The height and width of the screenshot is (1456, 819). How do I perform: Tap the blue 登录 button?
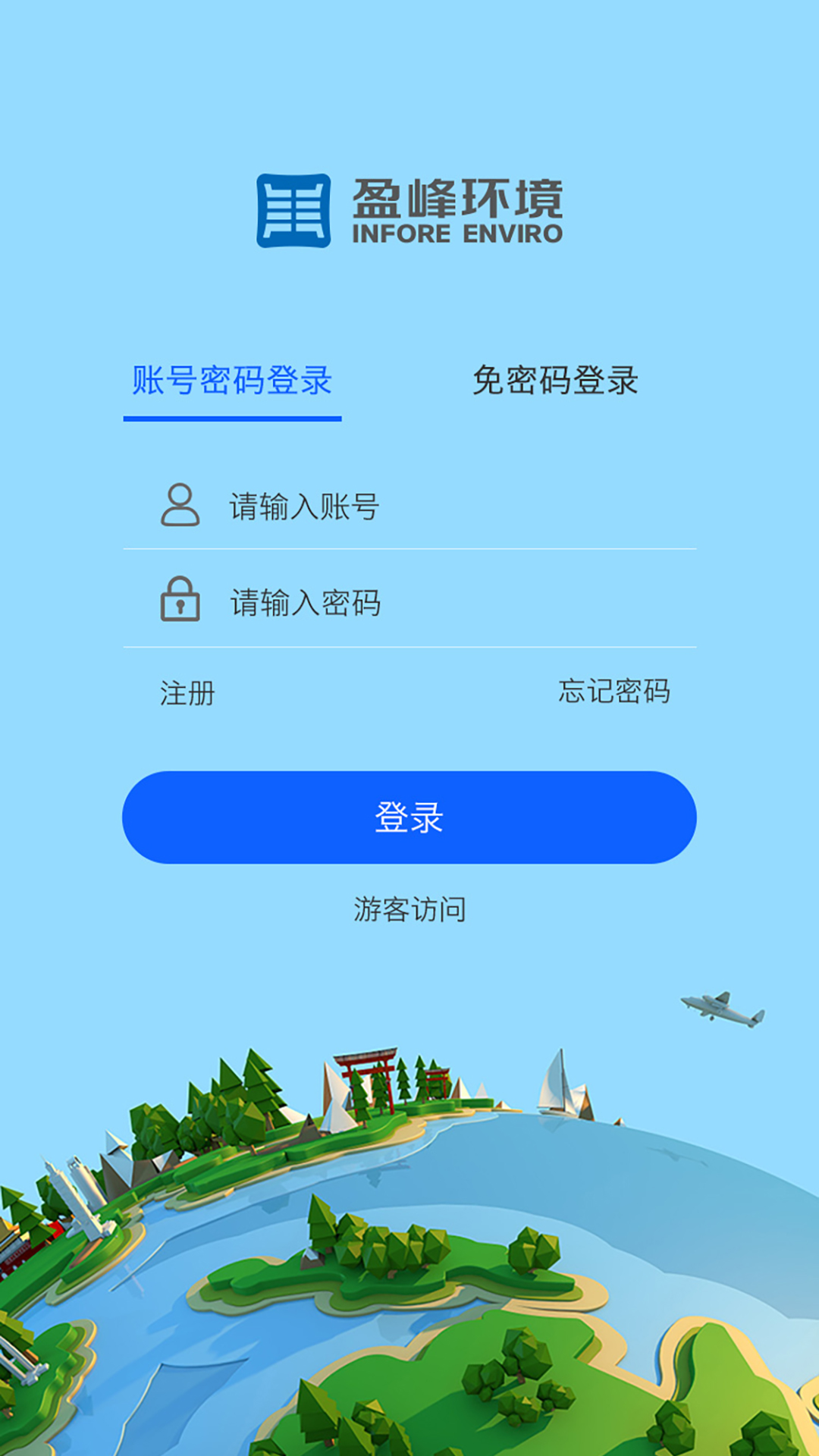[x=409, y=817]
